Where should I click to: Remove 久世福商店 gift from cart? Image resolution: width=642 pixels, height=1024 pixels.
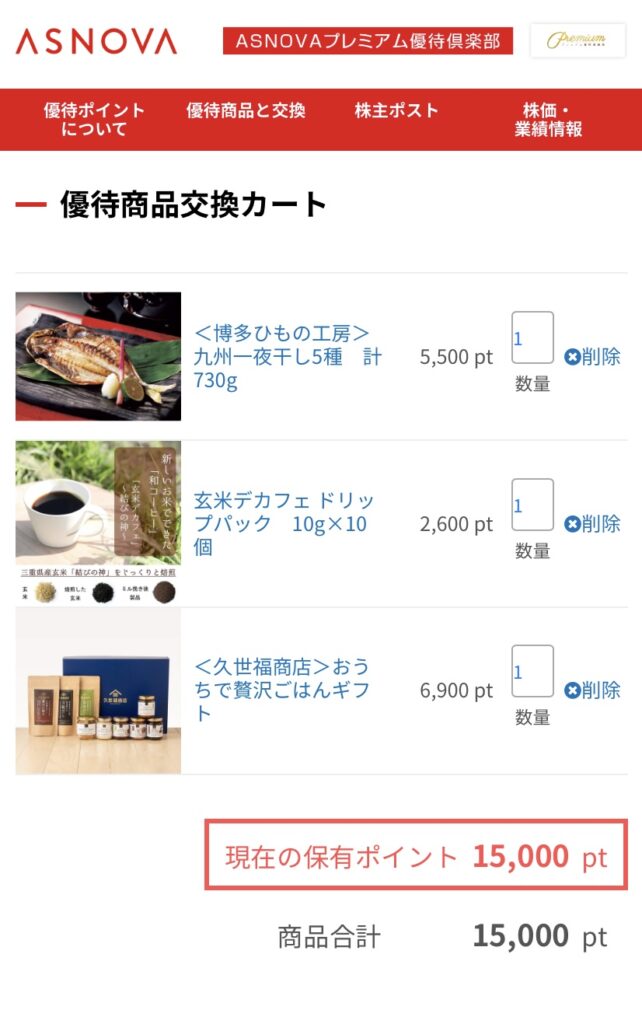(x=592, y=690)
